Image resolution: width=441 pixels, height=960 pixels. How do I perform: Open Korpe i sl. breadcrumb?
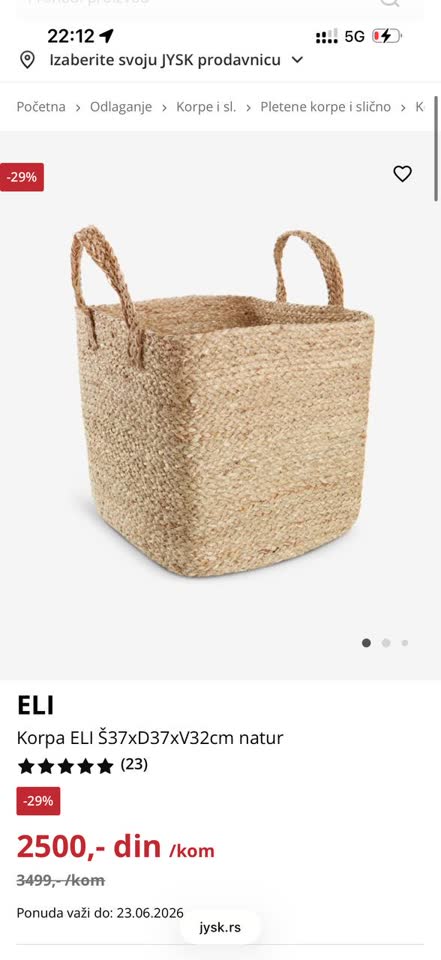[206, 107]
